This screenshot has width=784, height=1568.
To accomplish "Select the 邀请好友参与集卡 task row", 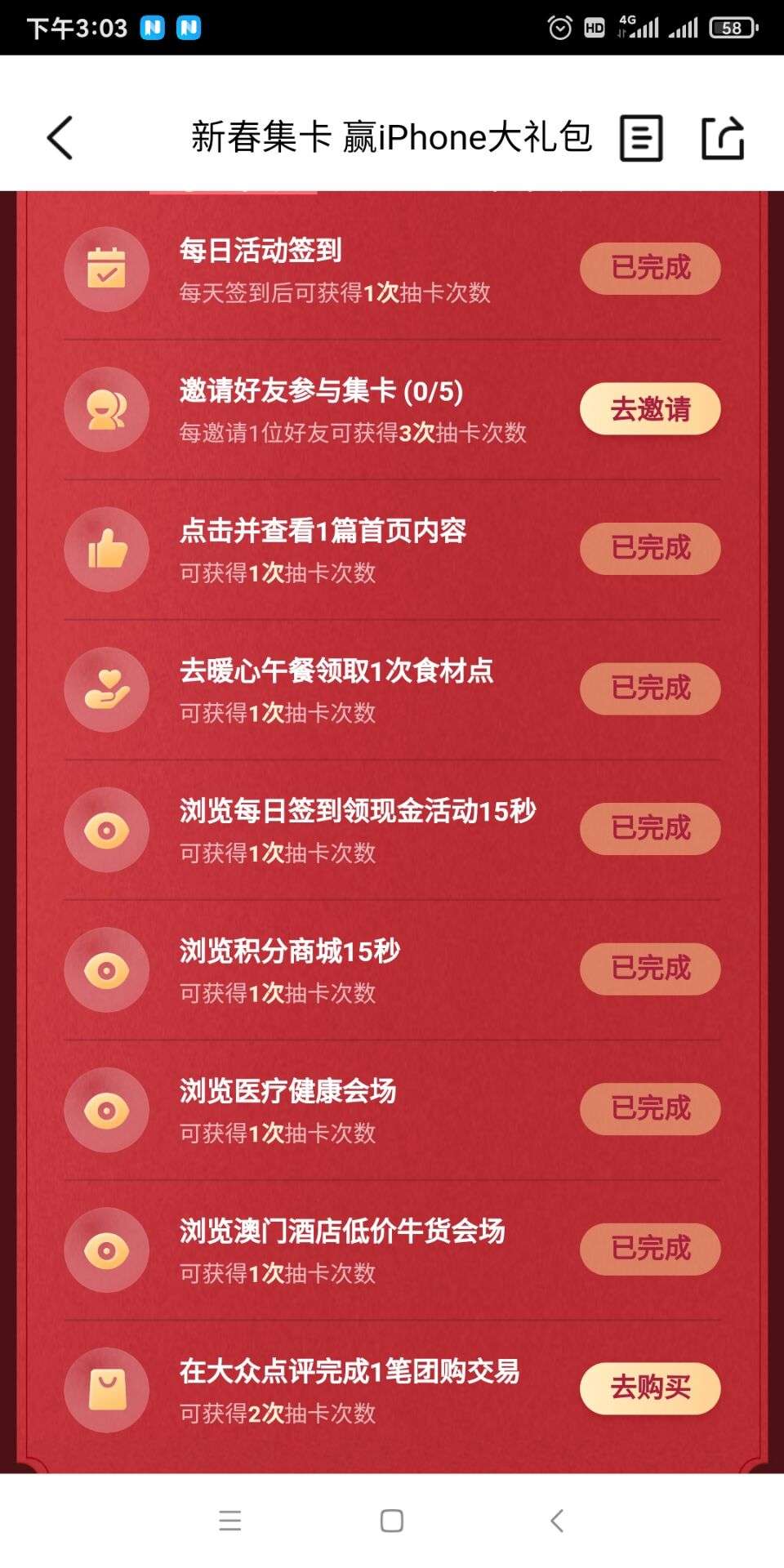I will (x=351, y=409).
